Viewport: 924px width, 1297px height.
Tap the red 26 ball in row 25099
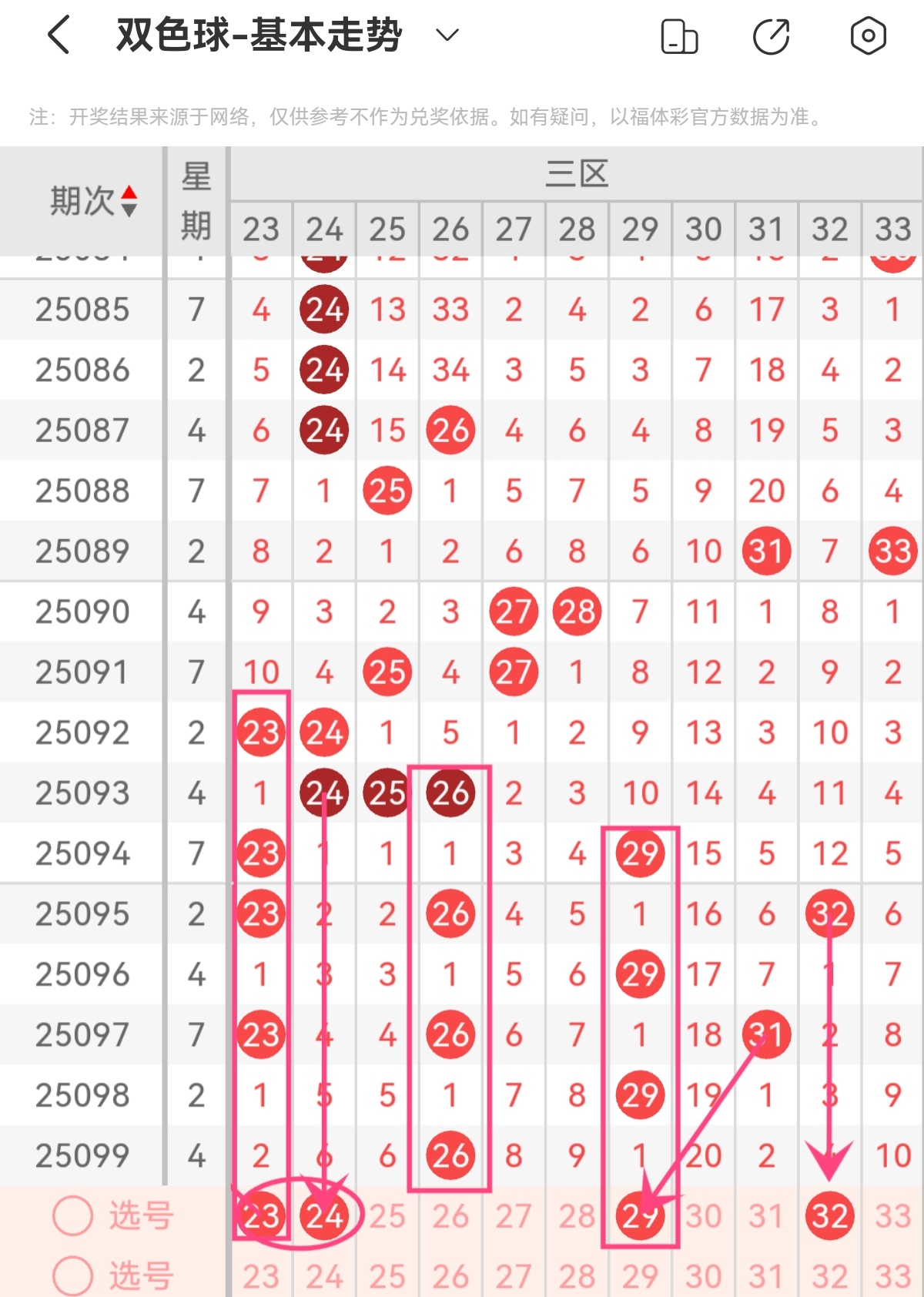tap(451, 1155)
